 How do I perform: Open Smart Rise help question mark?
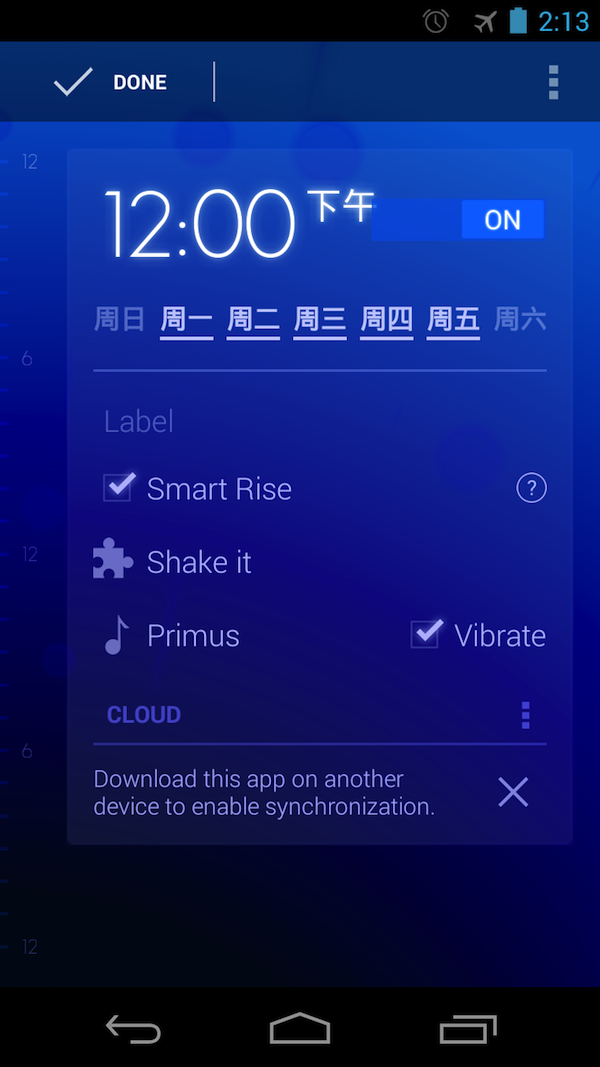[531, 488]
